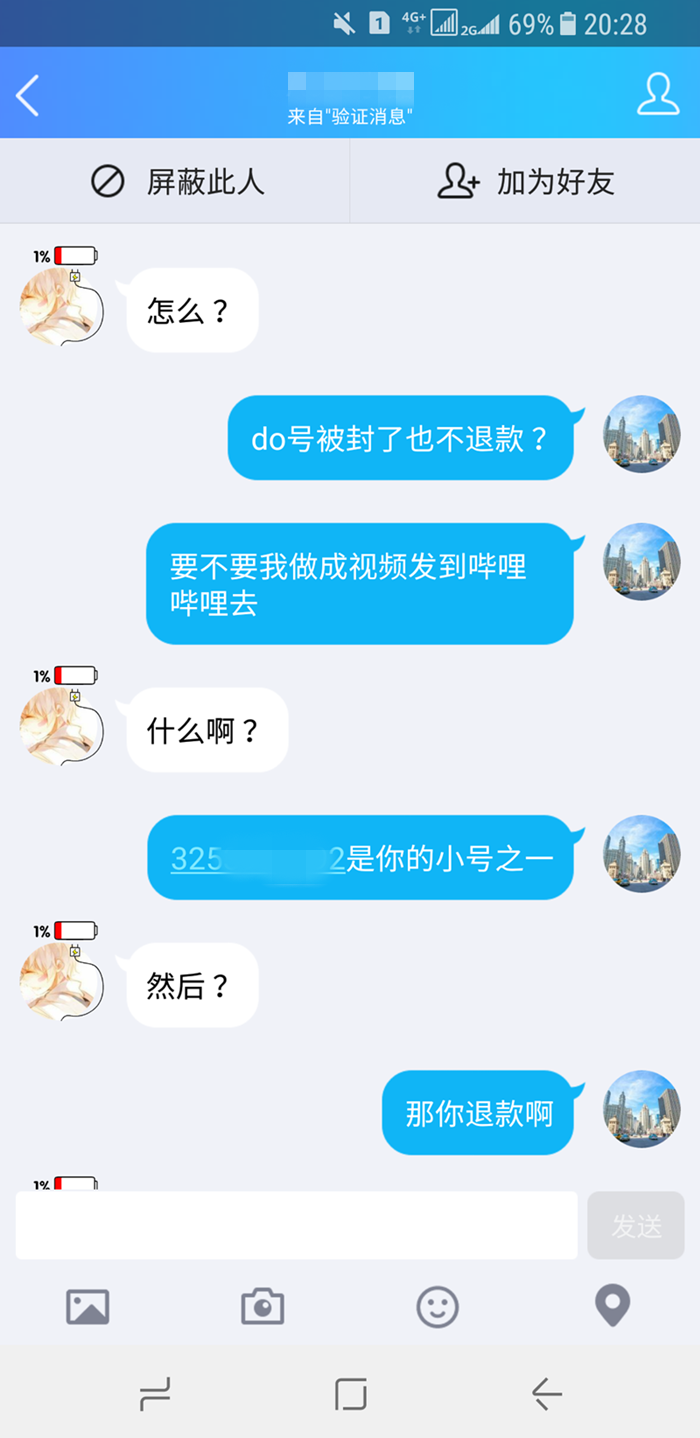Open sender's avatar beside 怎么？
700x1438 pixels.
point(60,305)
